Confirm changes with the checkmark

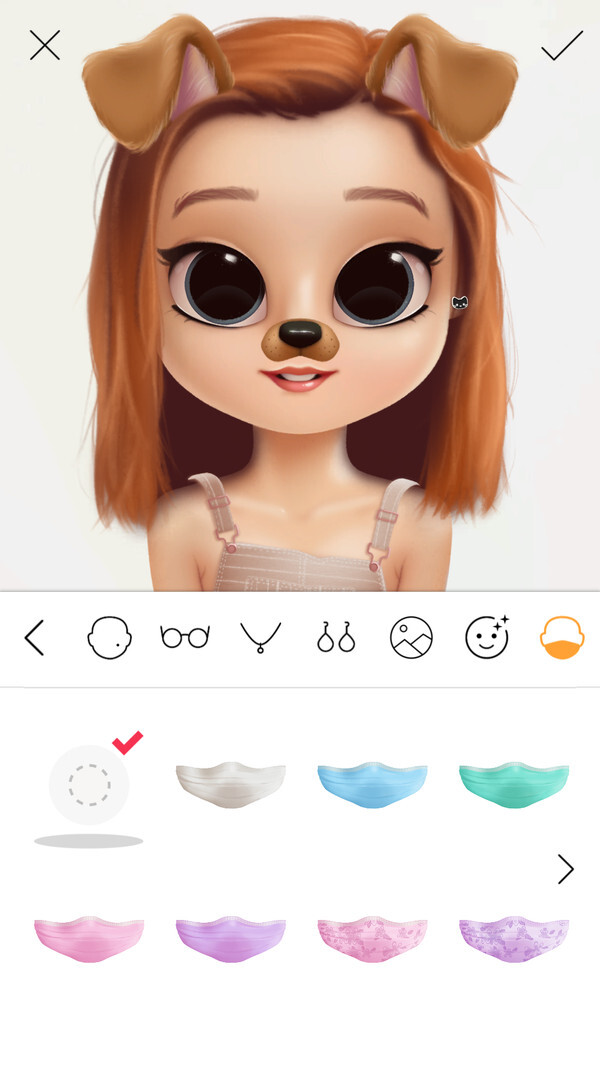[561, 46]
